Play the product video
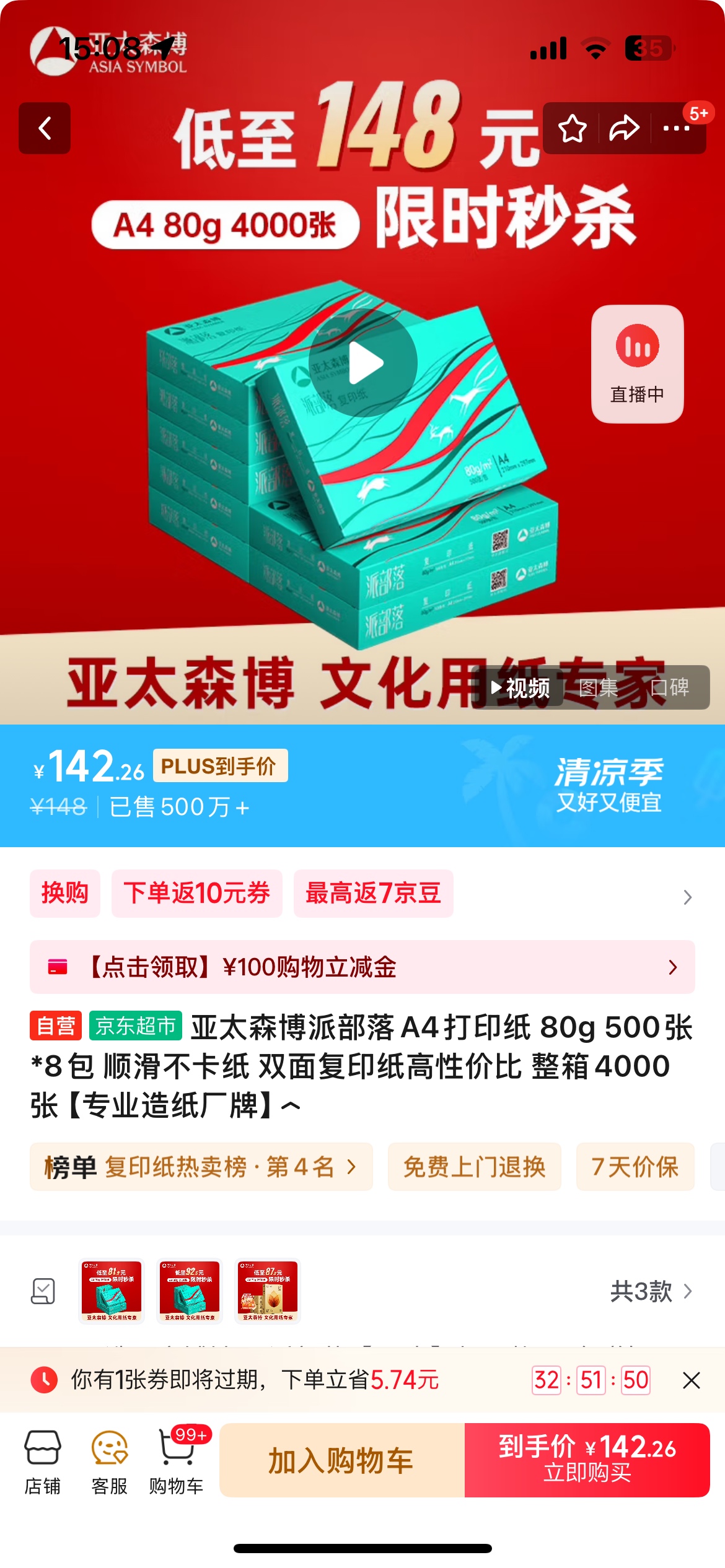 point(363,363)
